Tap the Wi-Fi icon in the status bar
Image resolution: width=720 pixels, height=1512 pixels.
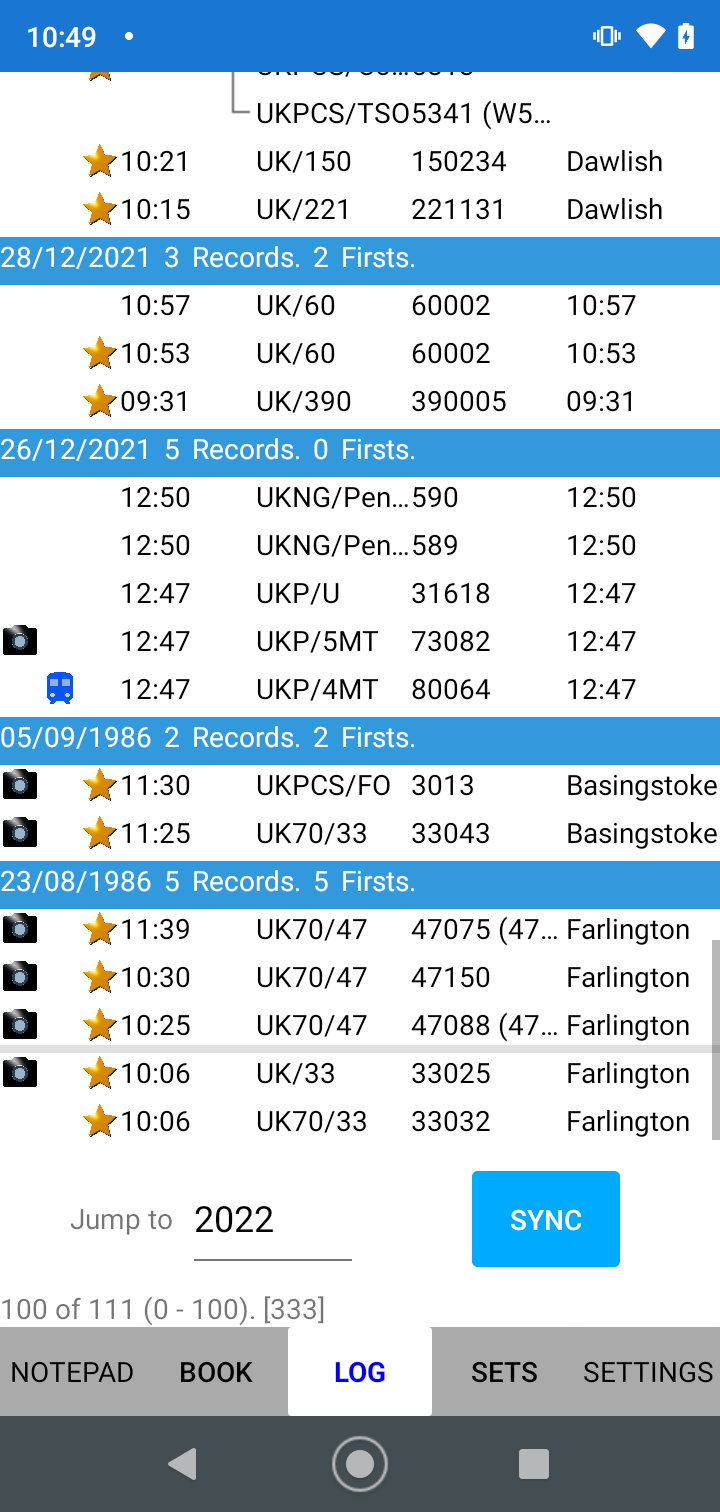tap(651, 35)
